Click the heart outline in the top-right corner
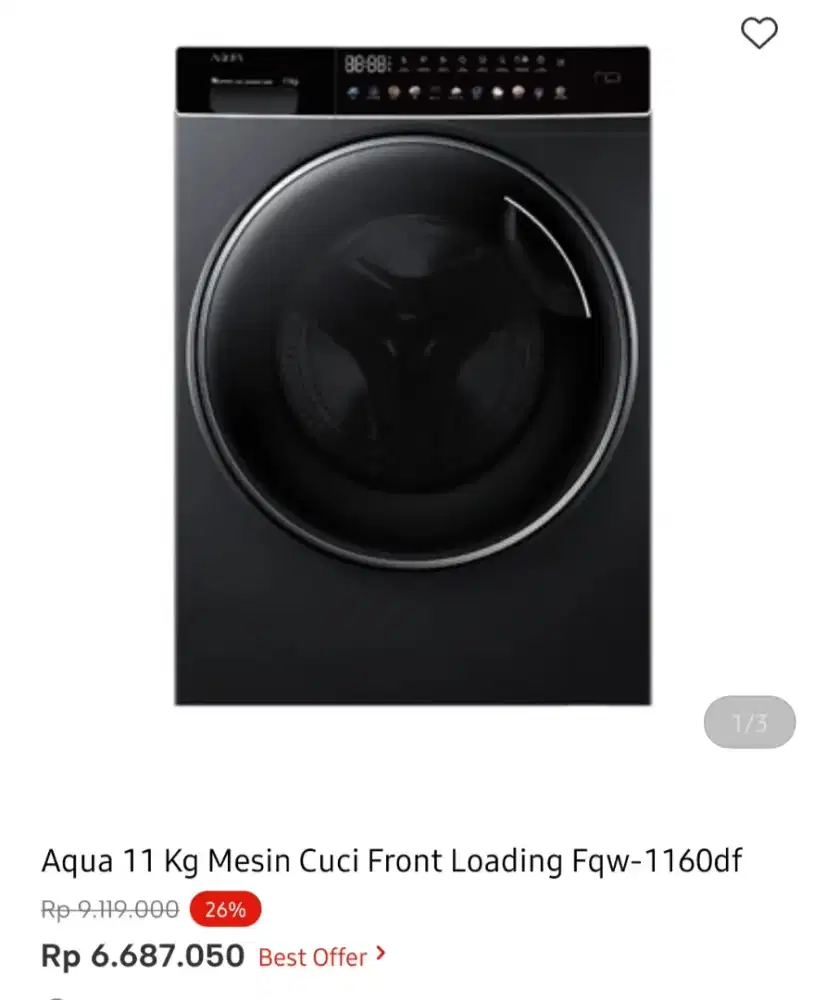Image resolution: width=826 pixels, height=1000 pixels. (760, 32)
